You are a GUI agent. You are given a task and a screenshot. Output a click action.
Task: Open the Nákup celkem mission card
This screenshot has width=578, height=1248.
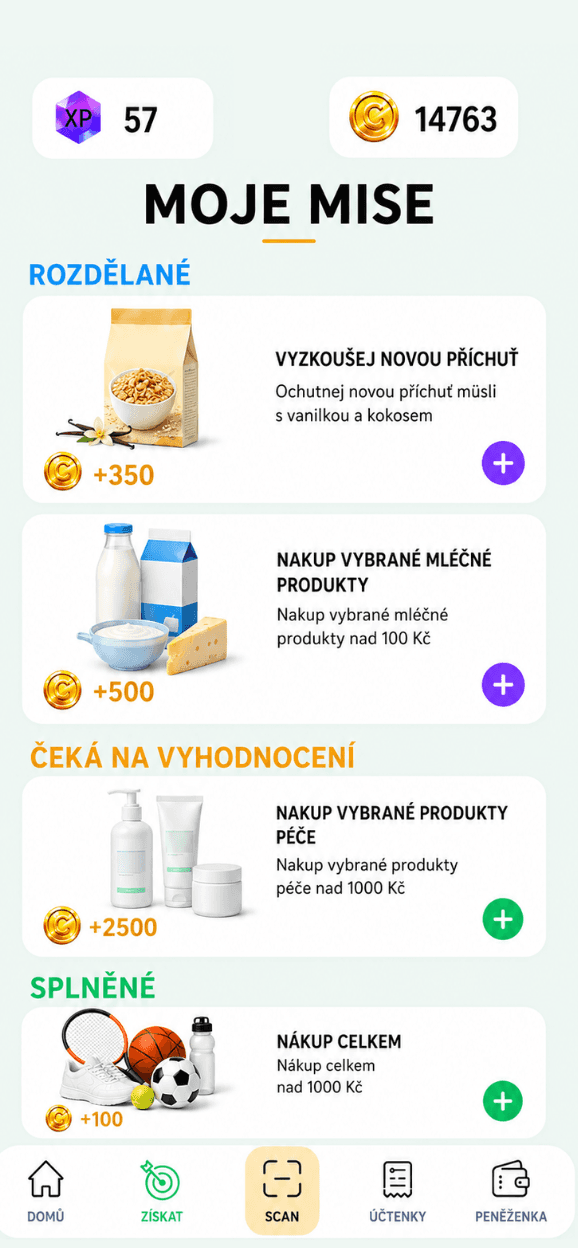284,1072
